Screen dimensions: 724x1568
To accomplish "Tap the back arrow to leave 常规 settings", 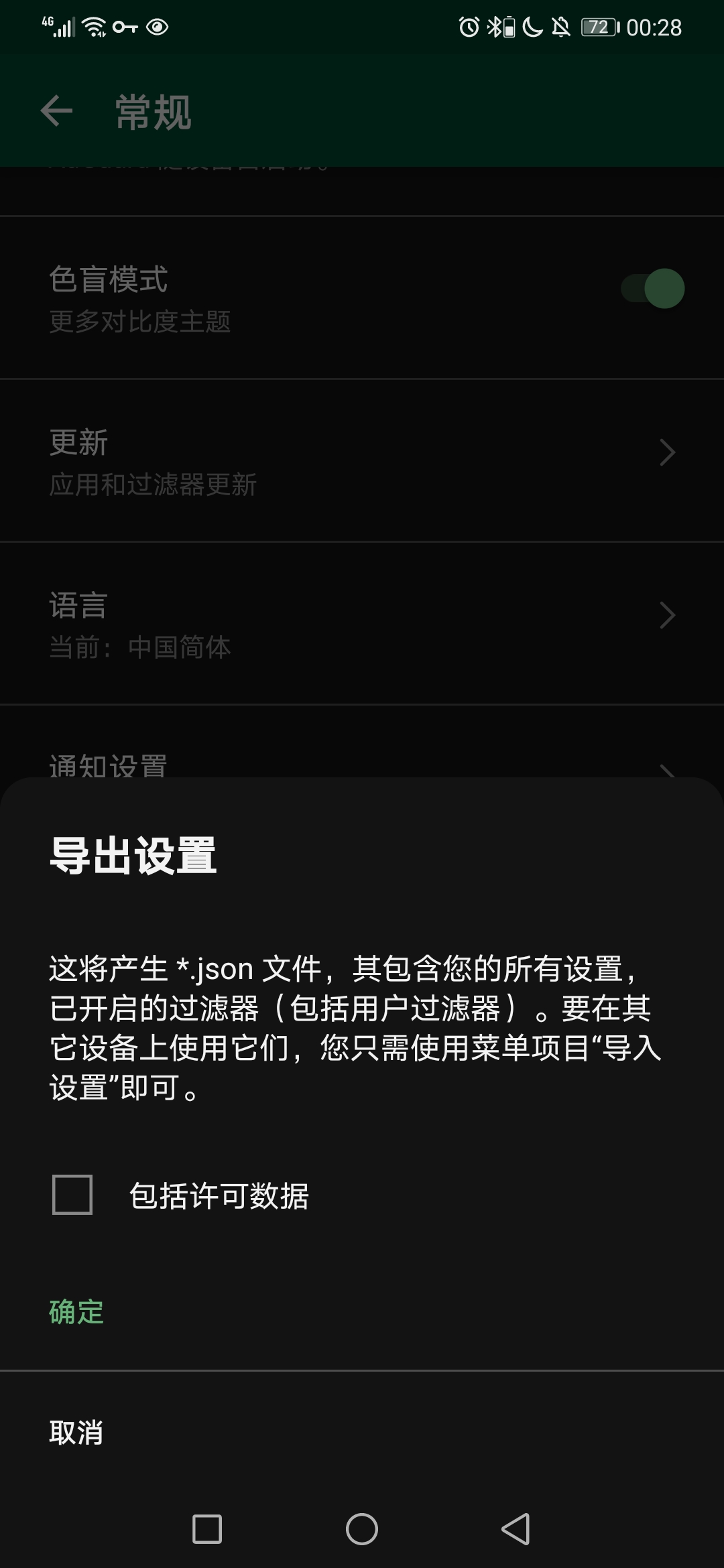I will pyautogui.click(x=55, y=113).
